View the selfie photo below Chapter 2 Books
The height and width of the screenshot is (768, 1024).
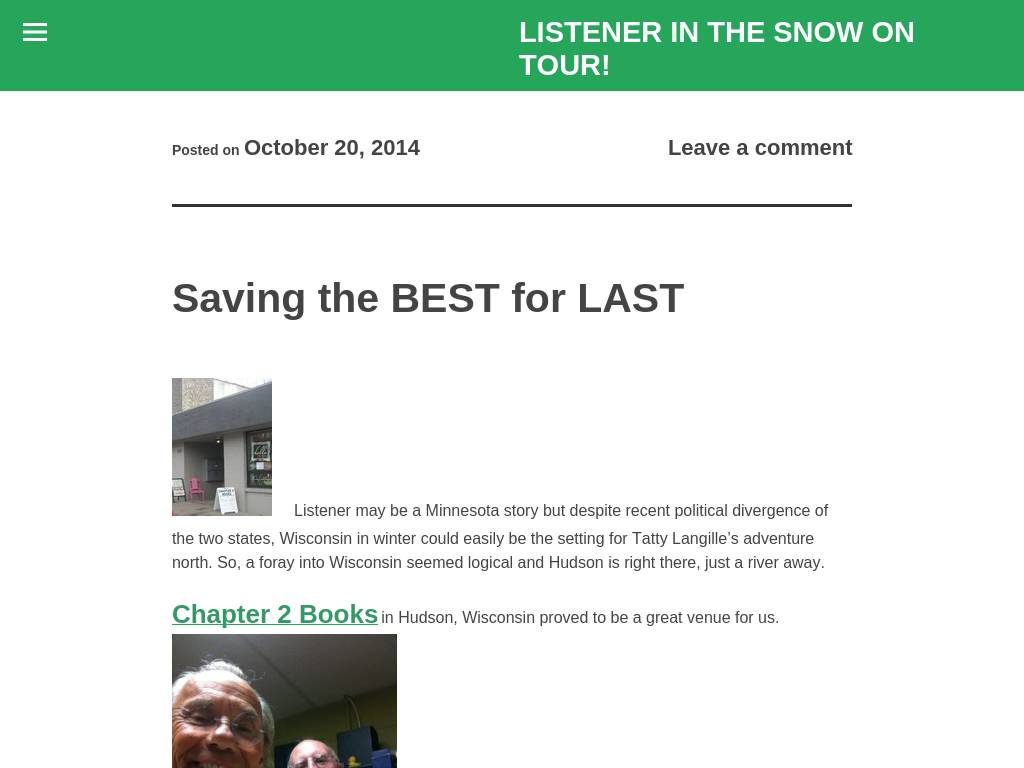(x=284, y=701)
